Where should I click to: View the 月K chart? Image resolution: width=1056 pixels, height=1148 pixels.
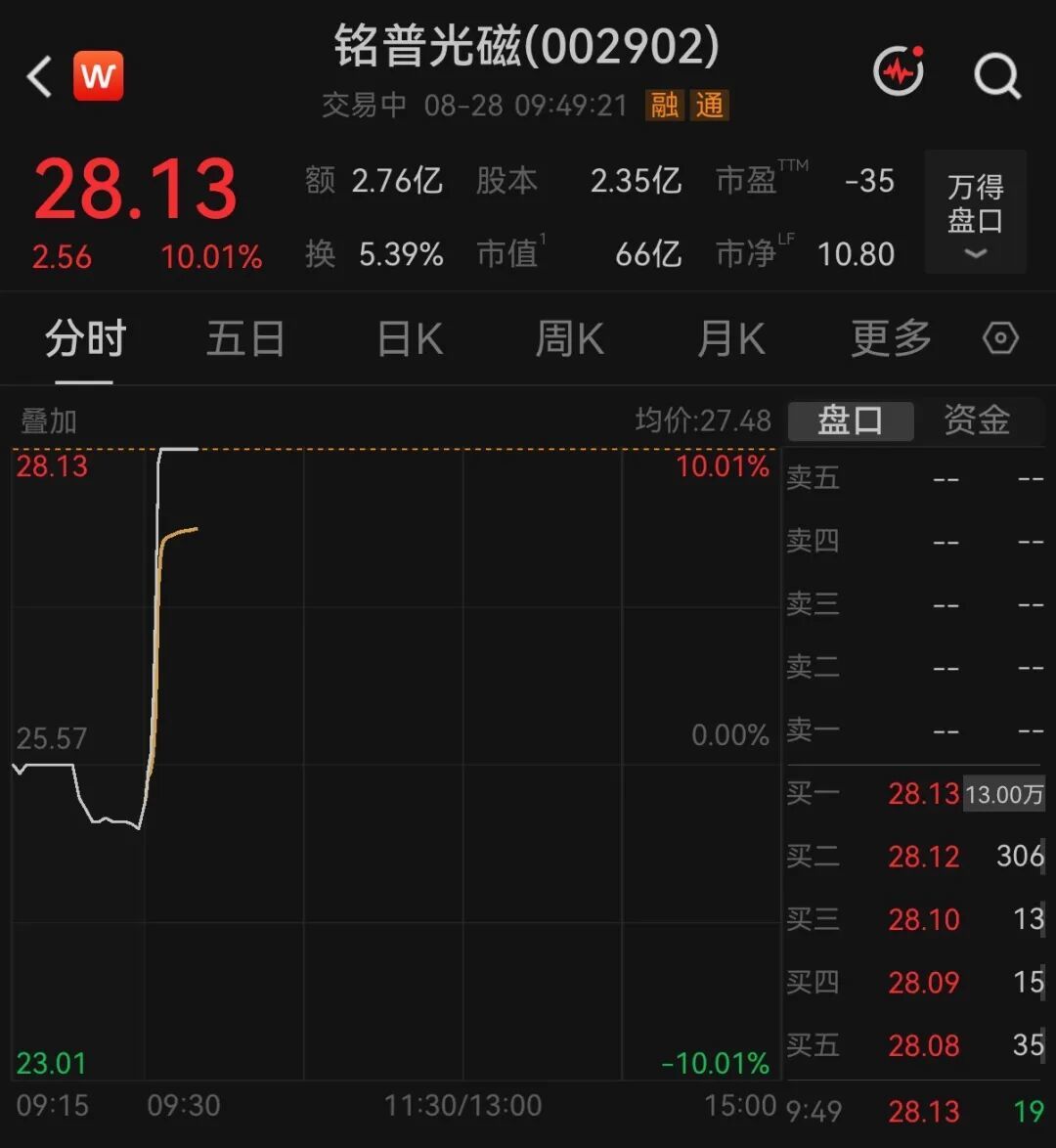click(730, 339)
